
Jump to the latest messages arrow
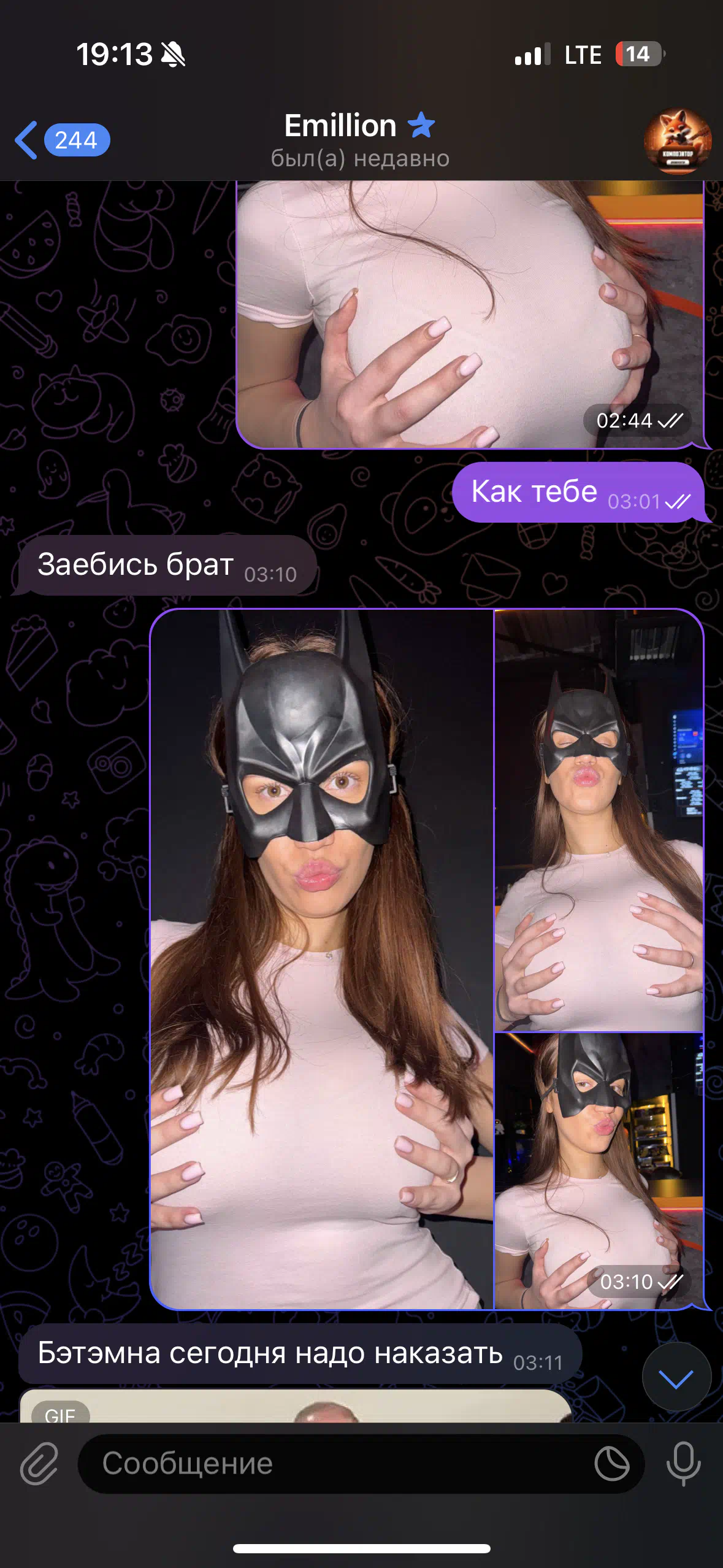pos(676,1378)
